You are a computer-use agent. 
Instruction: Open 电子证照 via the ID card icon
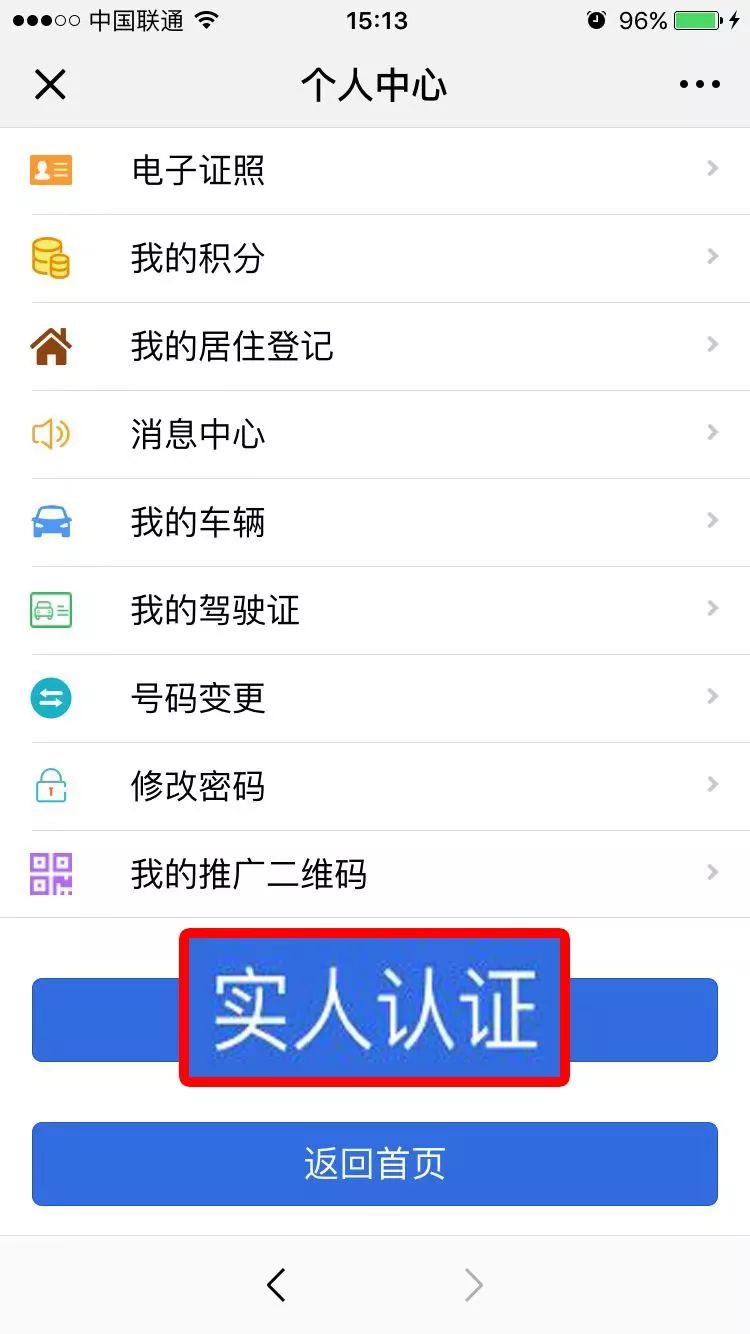tap(50, 170)
